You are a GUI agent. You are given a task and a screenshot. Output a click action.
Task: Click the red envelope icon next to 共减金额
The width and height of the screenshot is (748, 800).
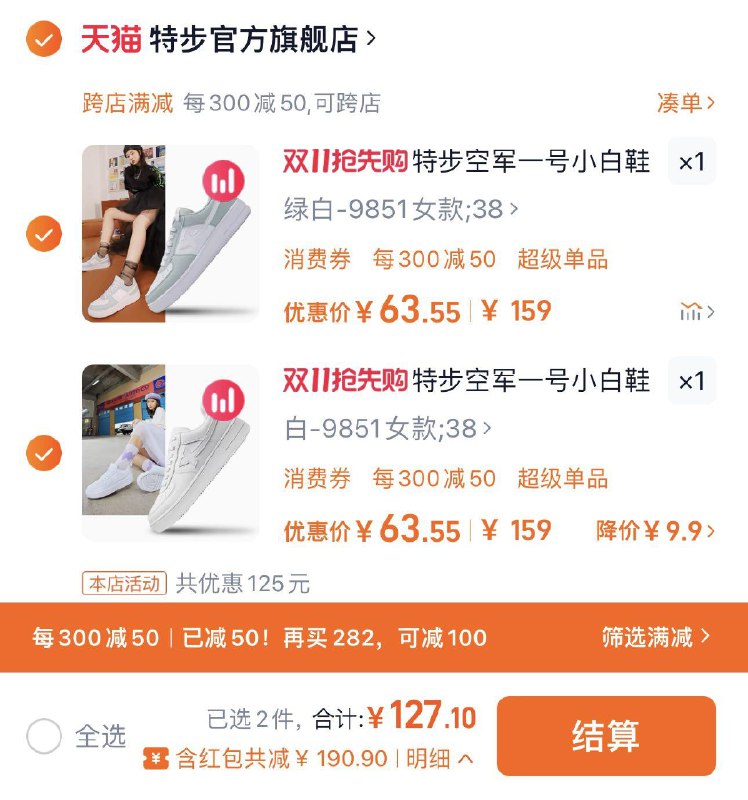[x=157, y=760]
